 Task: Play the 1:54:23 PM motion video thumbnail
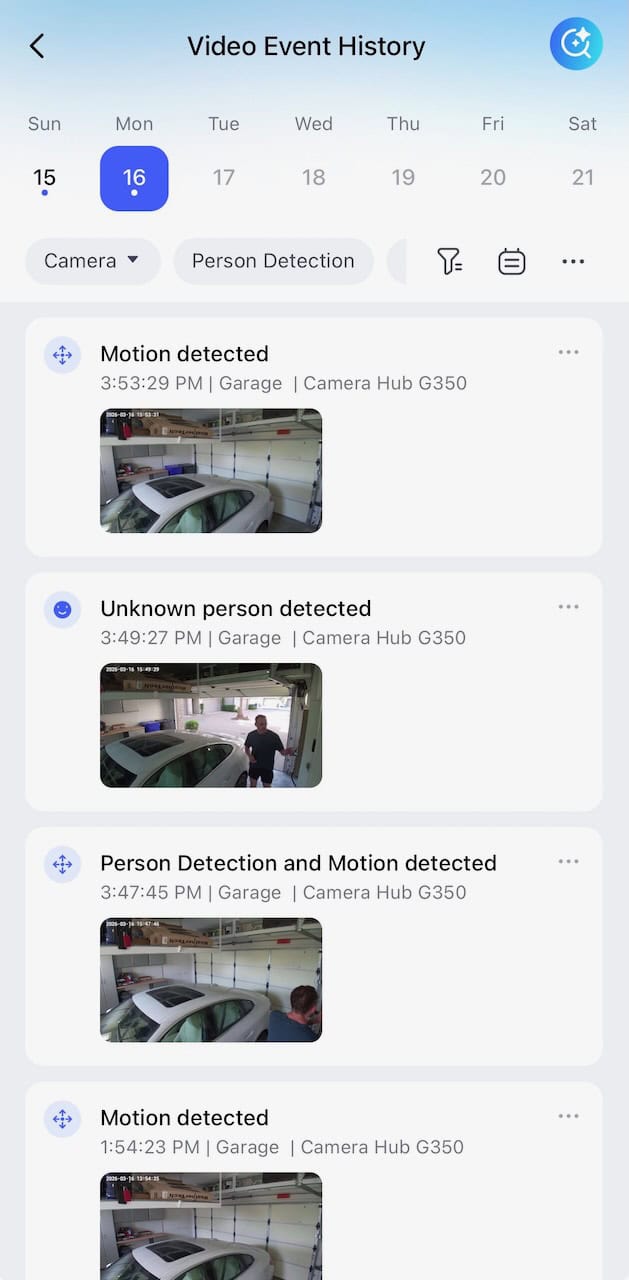tap(211, 1225)
